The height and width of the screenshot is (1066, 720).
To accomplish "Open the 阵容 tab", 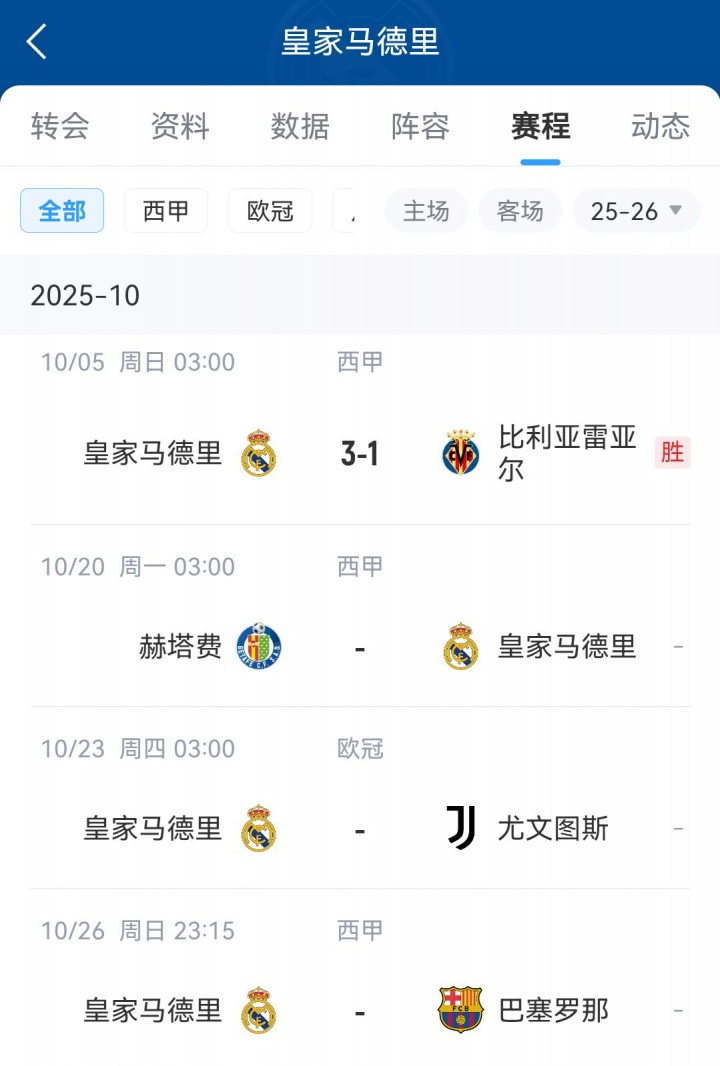I will tap(420, 127).
